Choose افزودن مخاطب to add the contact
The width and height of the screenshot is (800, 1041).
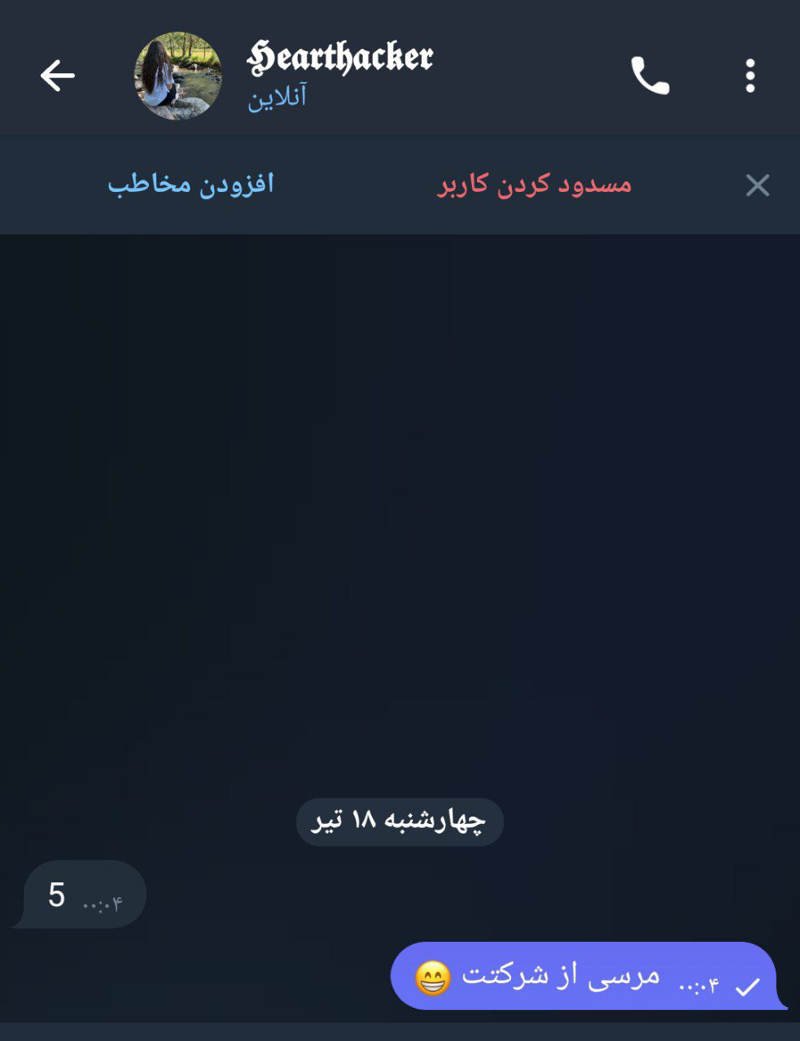[x=191, y=185]
